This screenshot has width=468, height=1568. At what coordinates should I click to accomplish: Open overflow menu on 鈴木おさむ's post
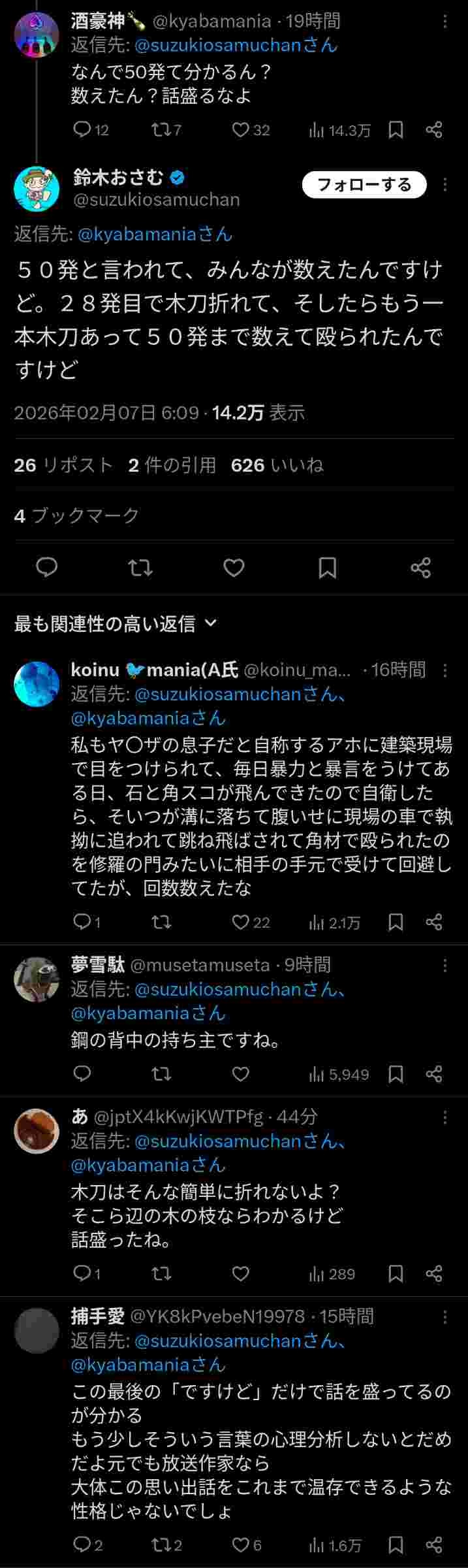[x=445, y=185]
